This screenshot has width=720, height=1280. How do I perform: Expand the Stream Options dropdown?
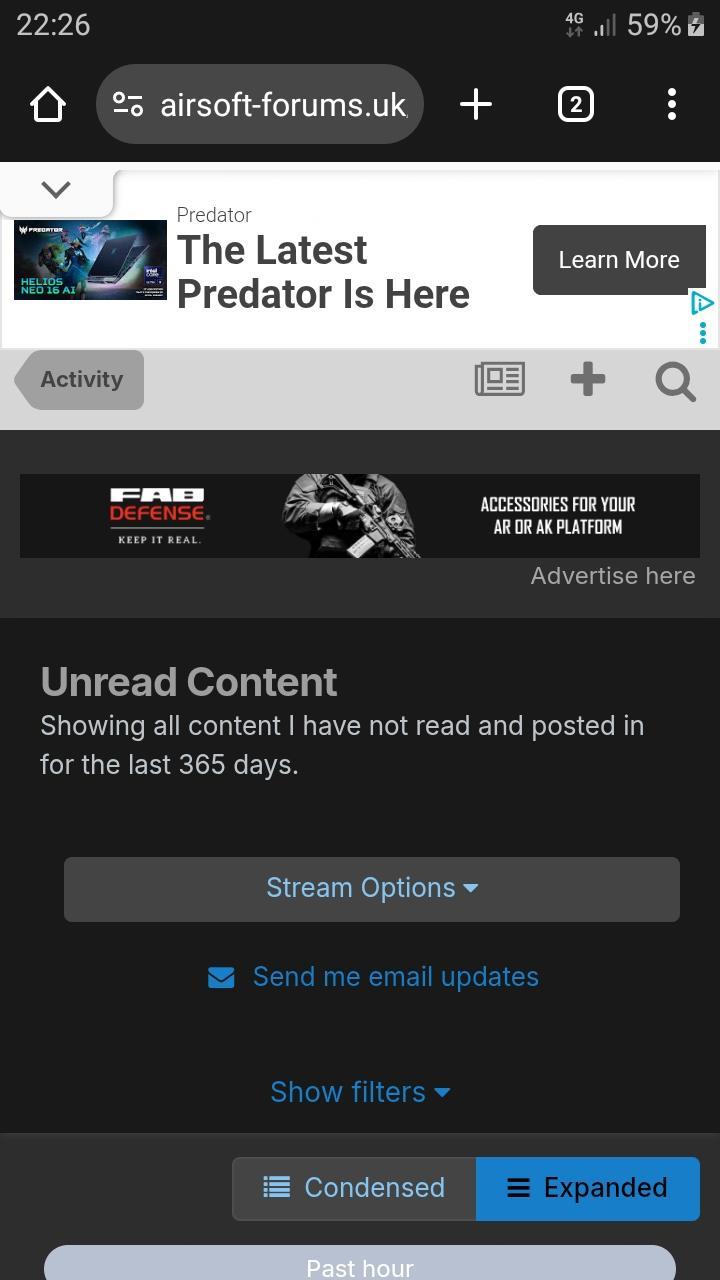tap(372, 889)
